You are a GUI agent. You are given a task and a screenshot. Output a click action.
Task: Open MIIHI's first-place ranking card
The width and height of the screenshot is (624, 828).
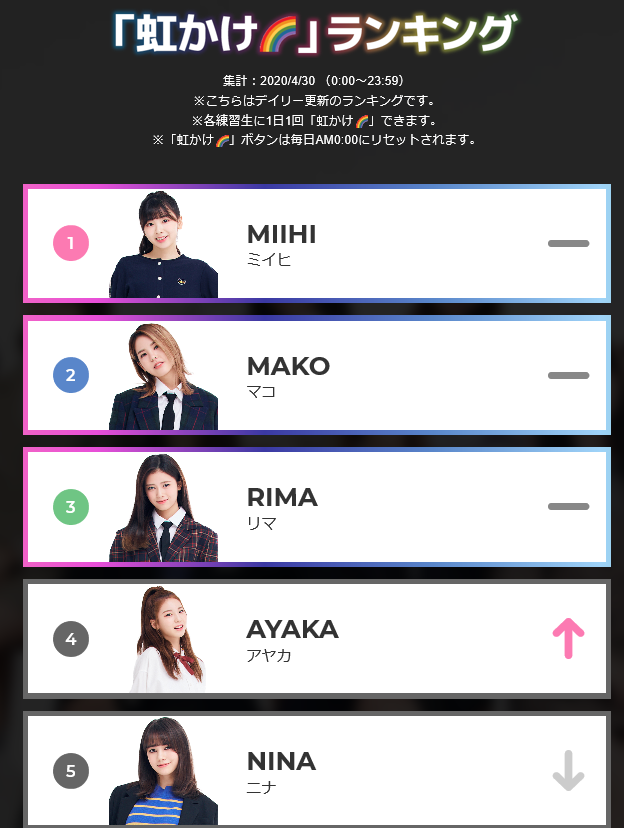point(316,243)
